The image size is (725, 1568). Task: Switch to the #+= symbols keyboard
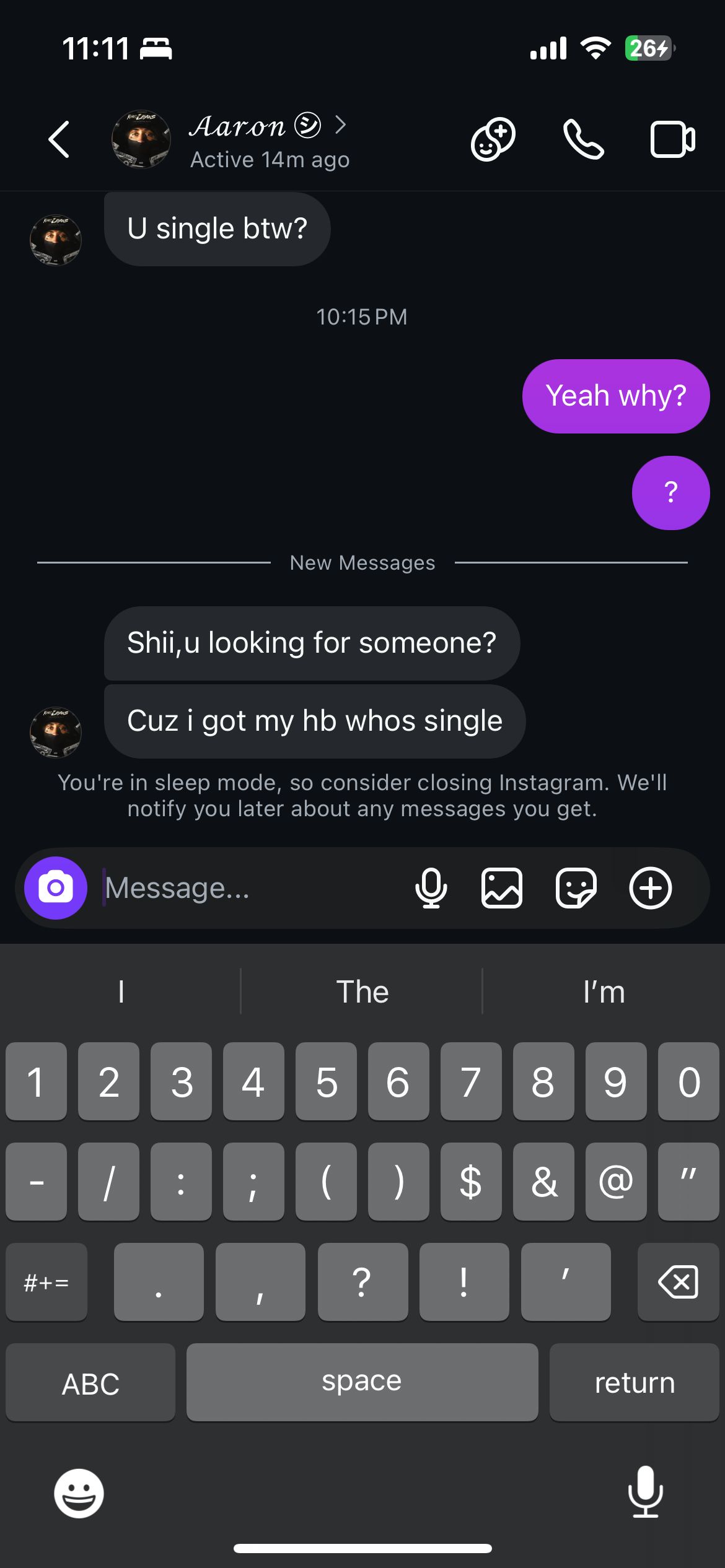[x=46, y=1281]
